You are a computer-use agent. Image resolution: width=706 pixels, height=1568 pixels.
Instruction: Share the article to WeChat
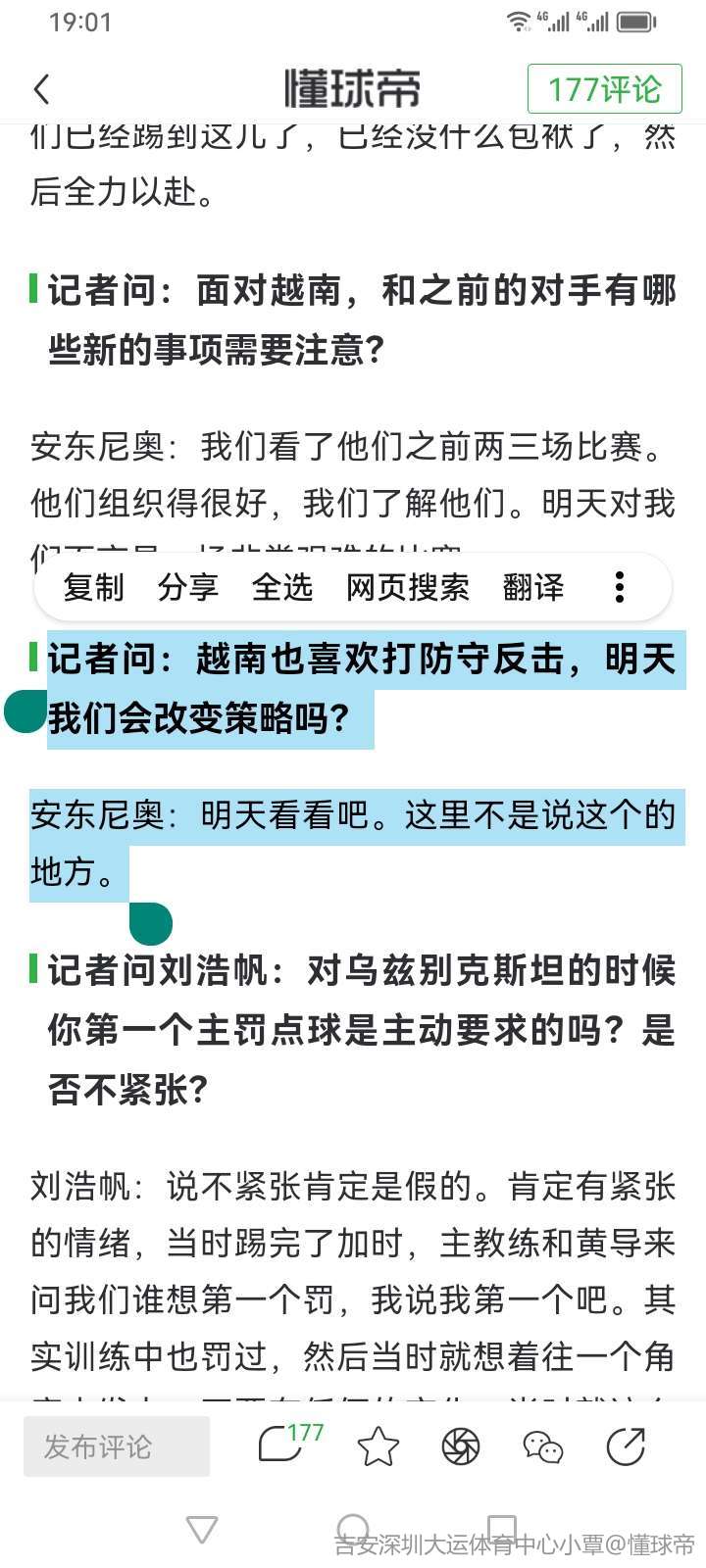(542, 1446)
